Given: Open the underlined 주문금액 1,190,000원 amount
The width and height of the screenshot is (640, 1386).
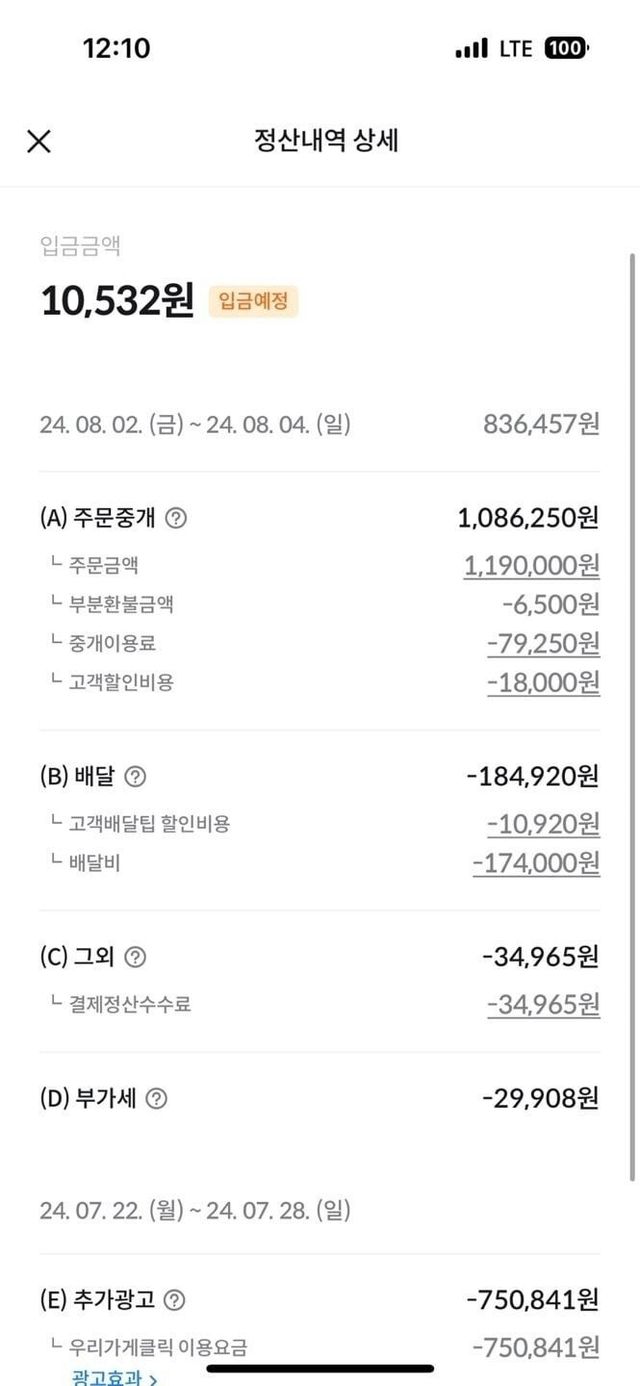Looking at the screenshot, I should [531, 566].
